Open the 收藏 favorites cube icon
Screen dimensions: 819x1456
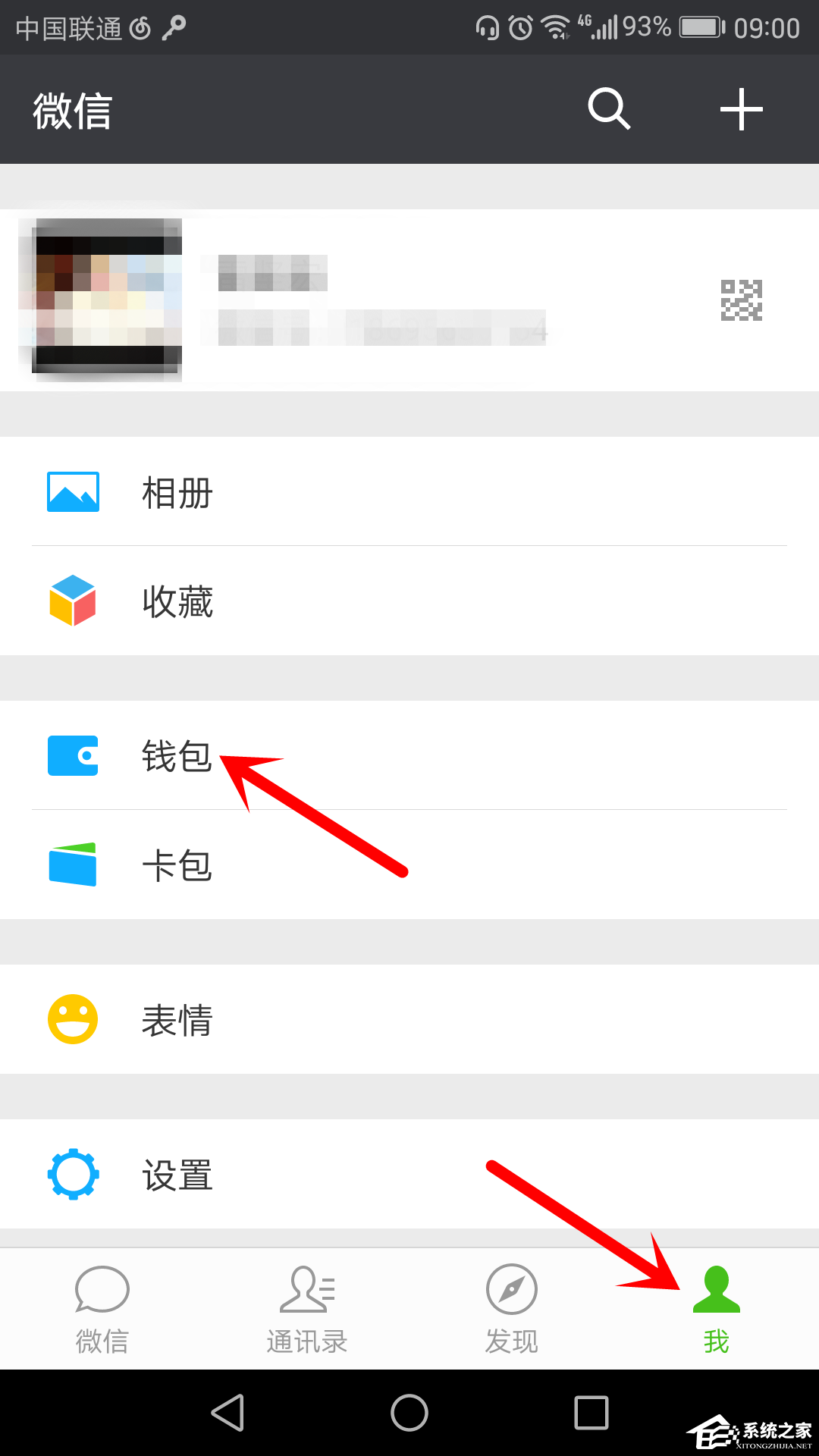click(72, 601)
